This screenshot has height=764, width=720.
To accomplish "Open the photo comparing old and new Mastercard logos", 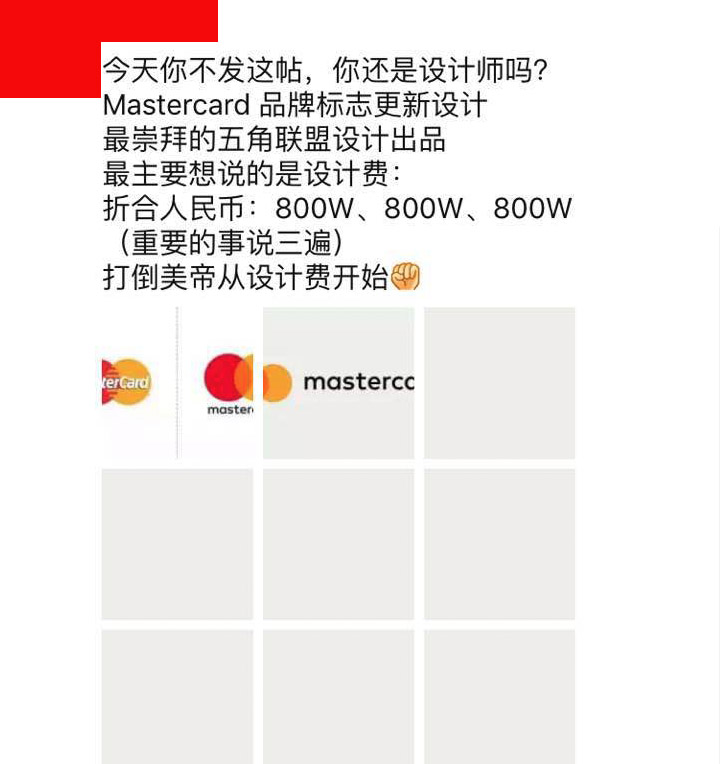I will point(177,383).
